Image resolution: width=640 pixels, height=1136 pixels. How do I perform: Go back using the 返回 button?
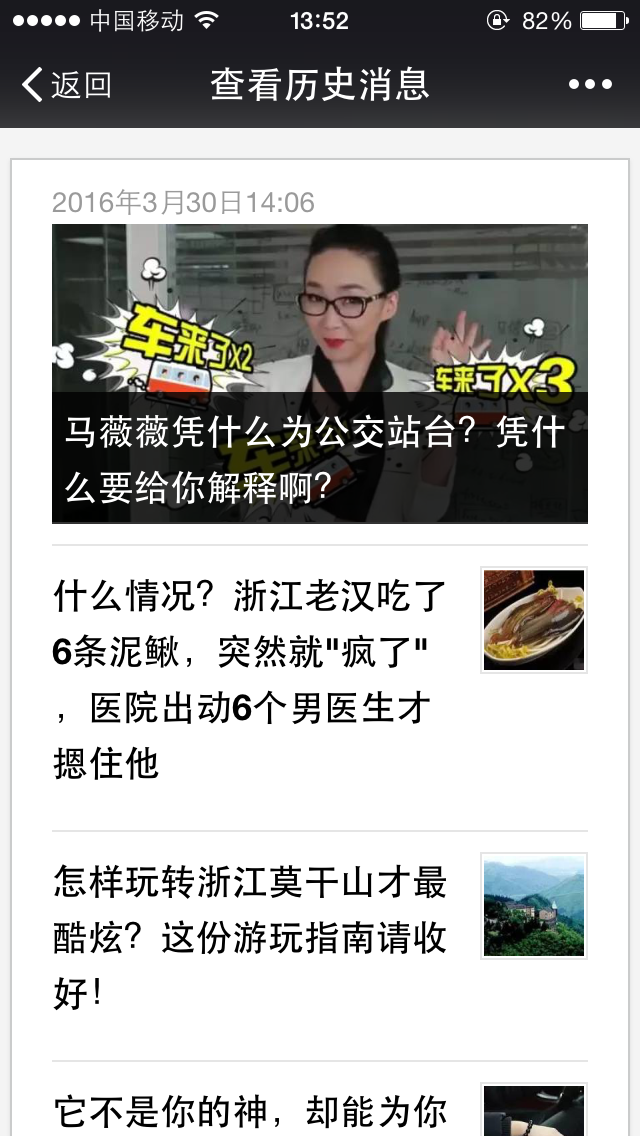[66, 85]
